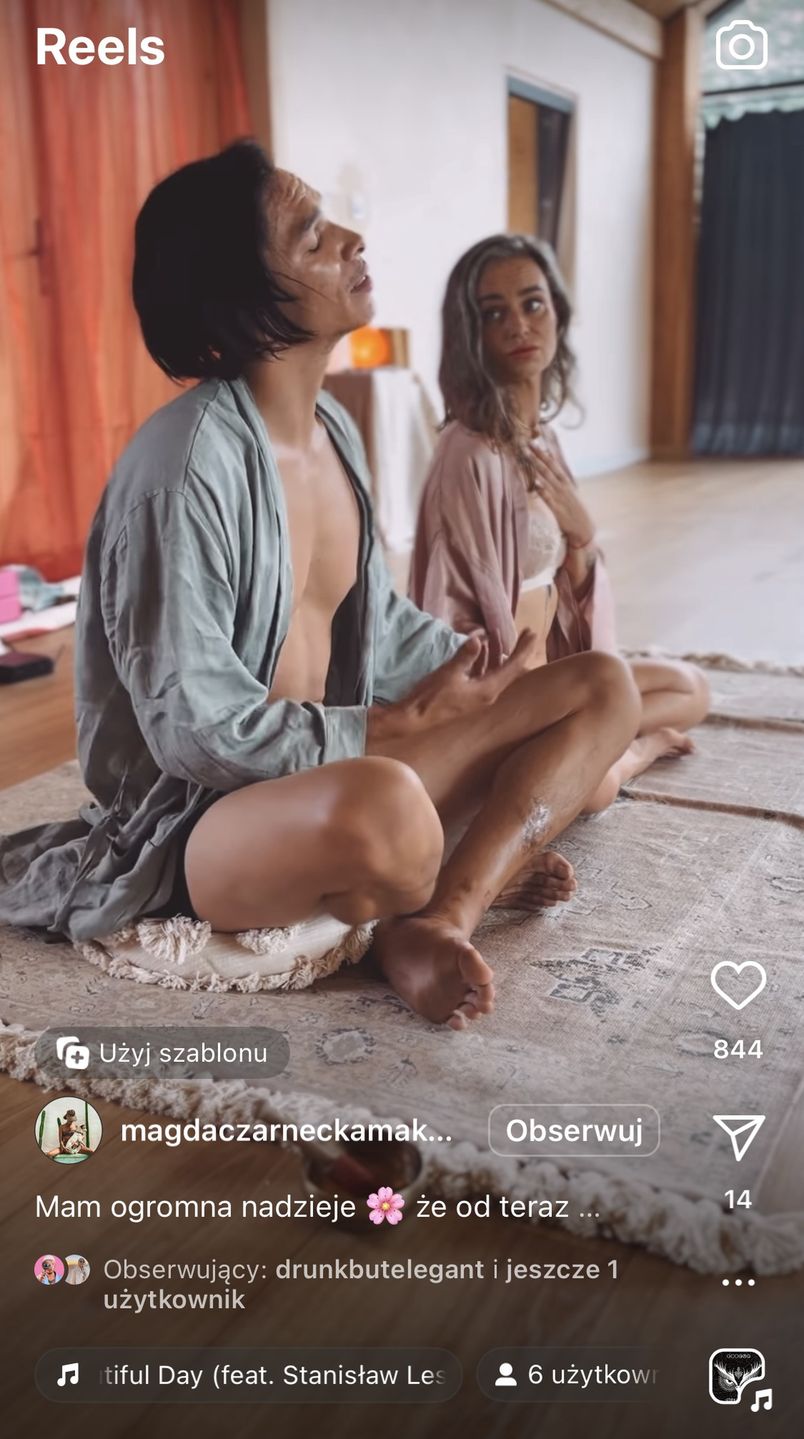Follow the account with Obserwuj button
Image resolution: width=804 pixels, height=1439 pixels.
pyautogui.click(x=573, y=1131)
